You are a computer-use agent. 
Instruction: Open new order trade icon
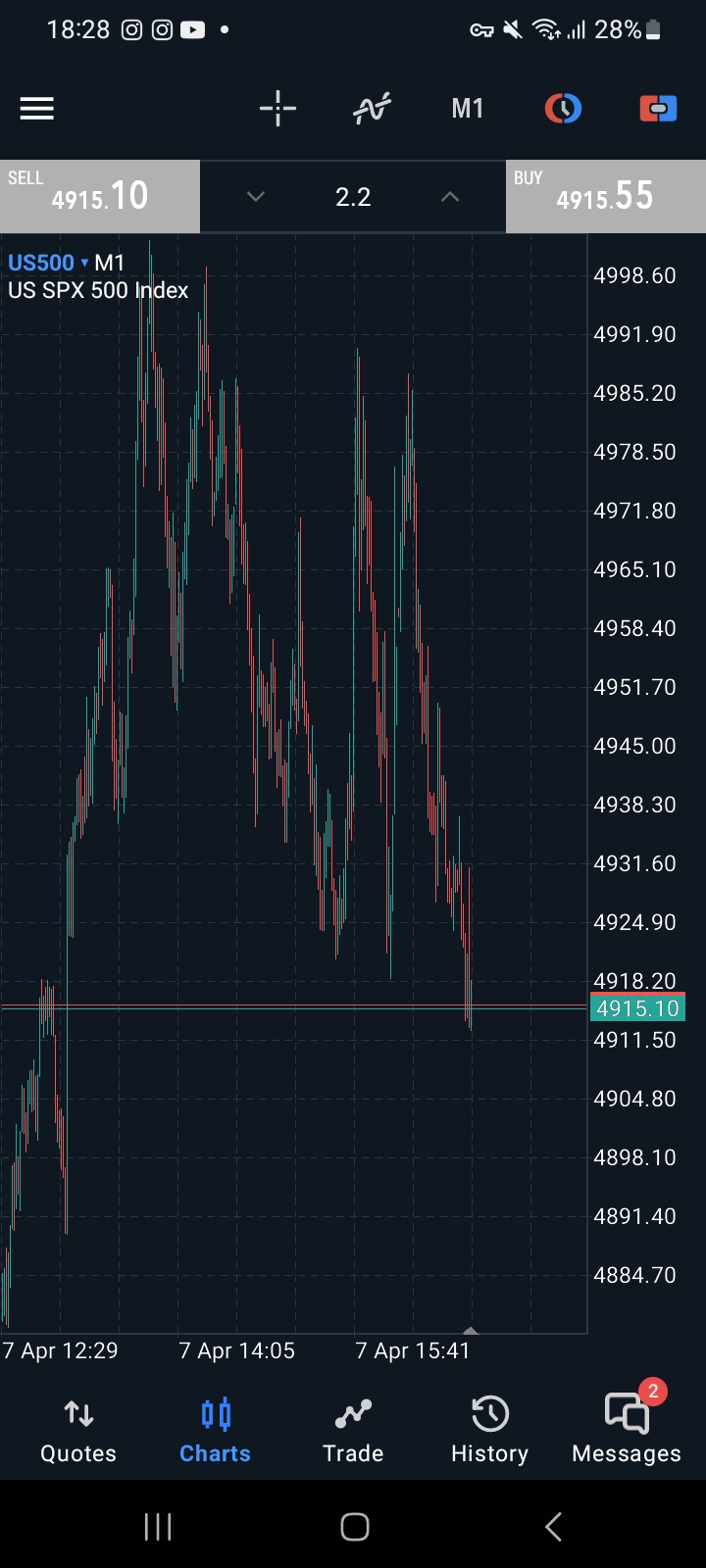658,108
